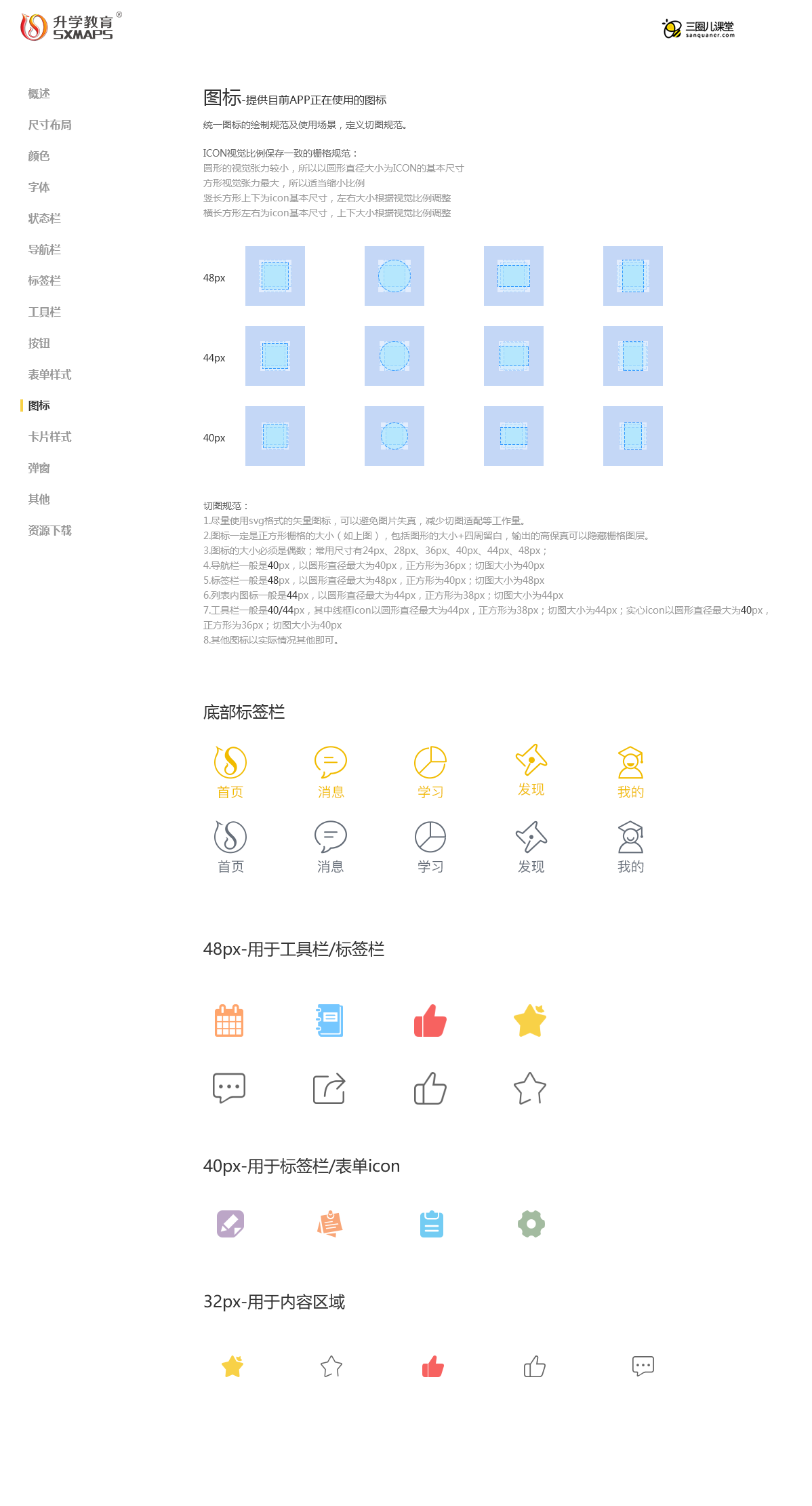Open 状态栏 guidelines
This screenshot has width=812, height=1506.
tap(44, 218)
